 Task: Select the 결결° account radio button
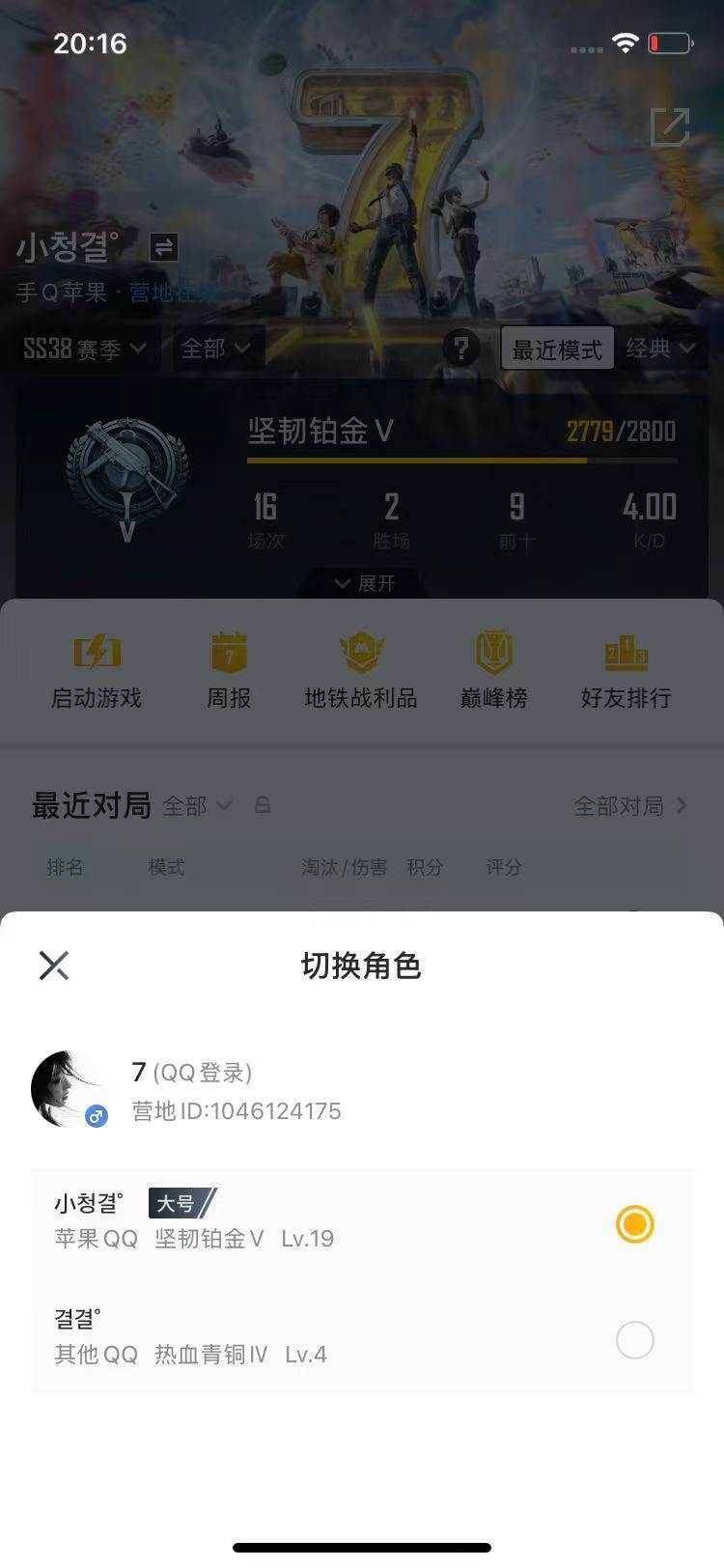pos(634,1340)
